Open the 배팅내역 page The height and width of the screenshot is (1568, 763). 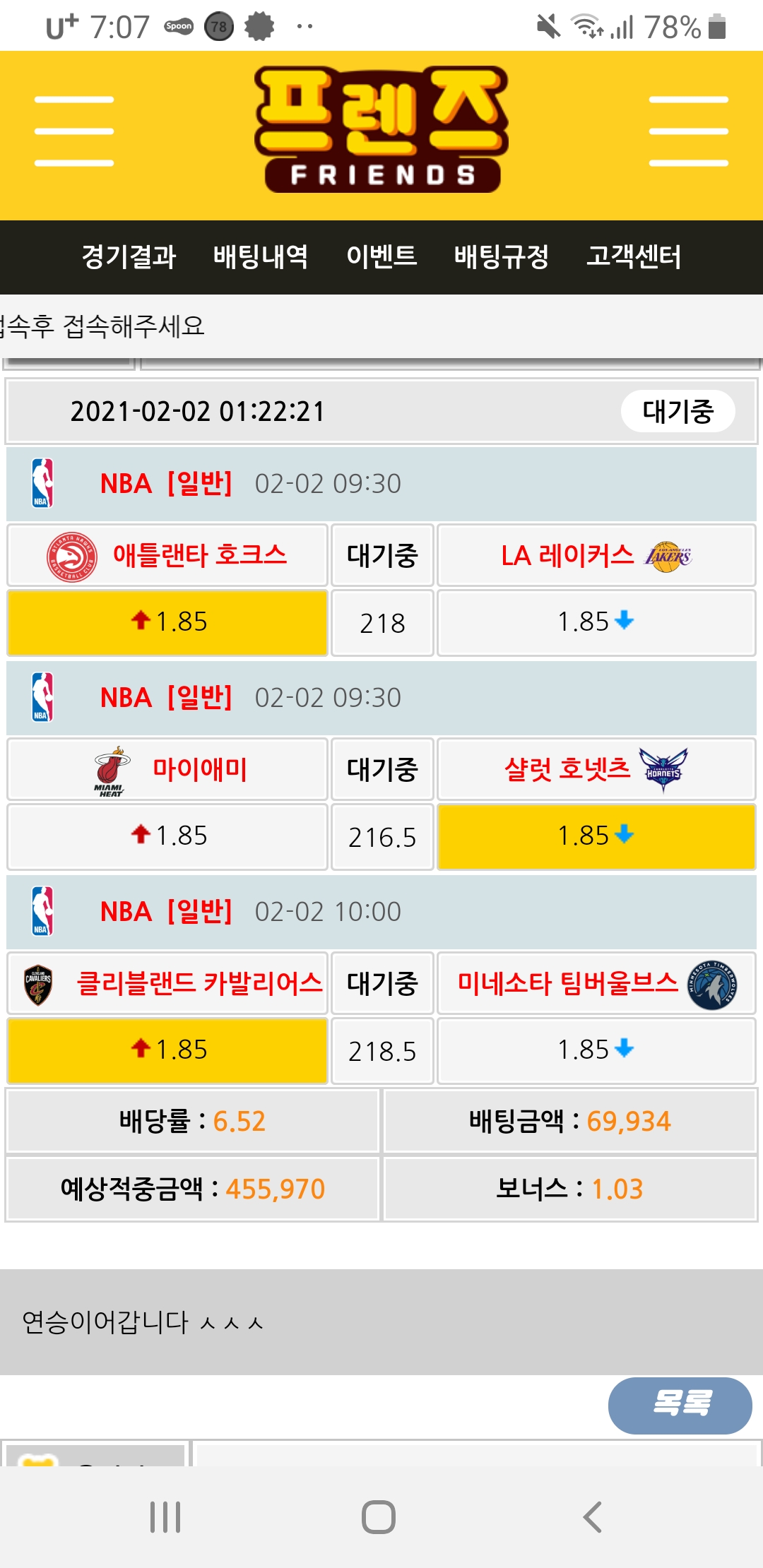[x=261, y=256]
